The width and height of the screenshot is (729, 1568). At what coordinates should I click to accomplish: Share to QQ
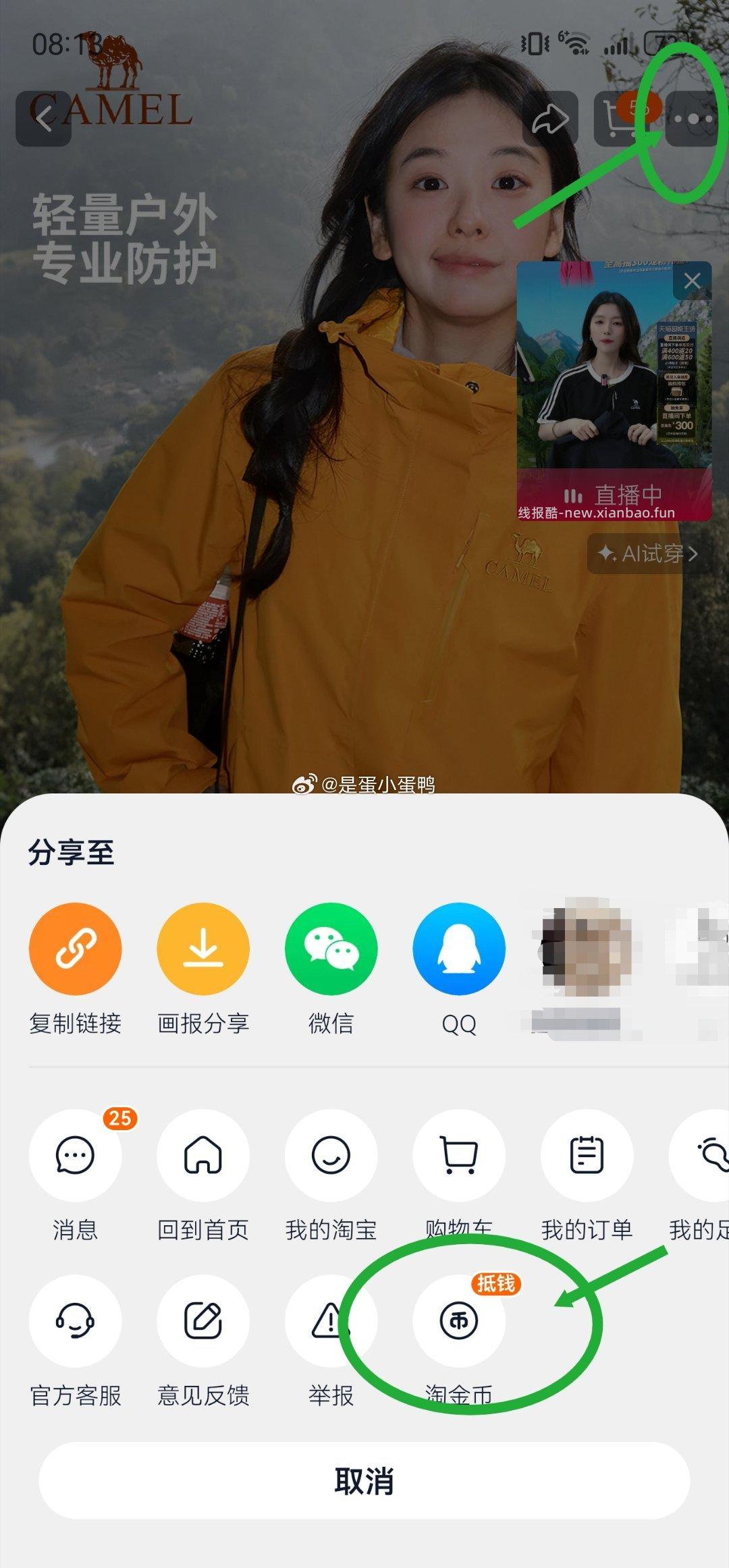tap(459, 949)
